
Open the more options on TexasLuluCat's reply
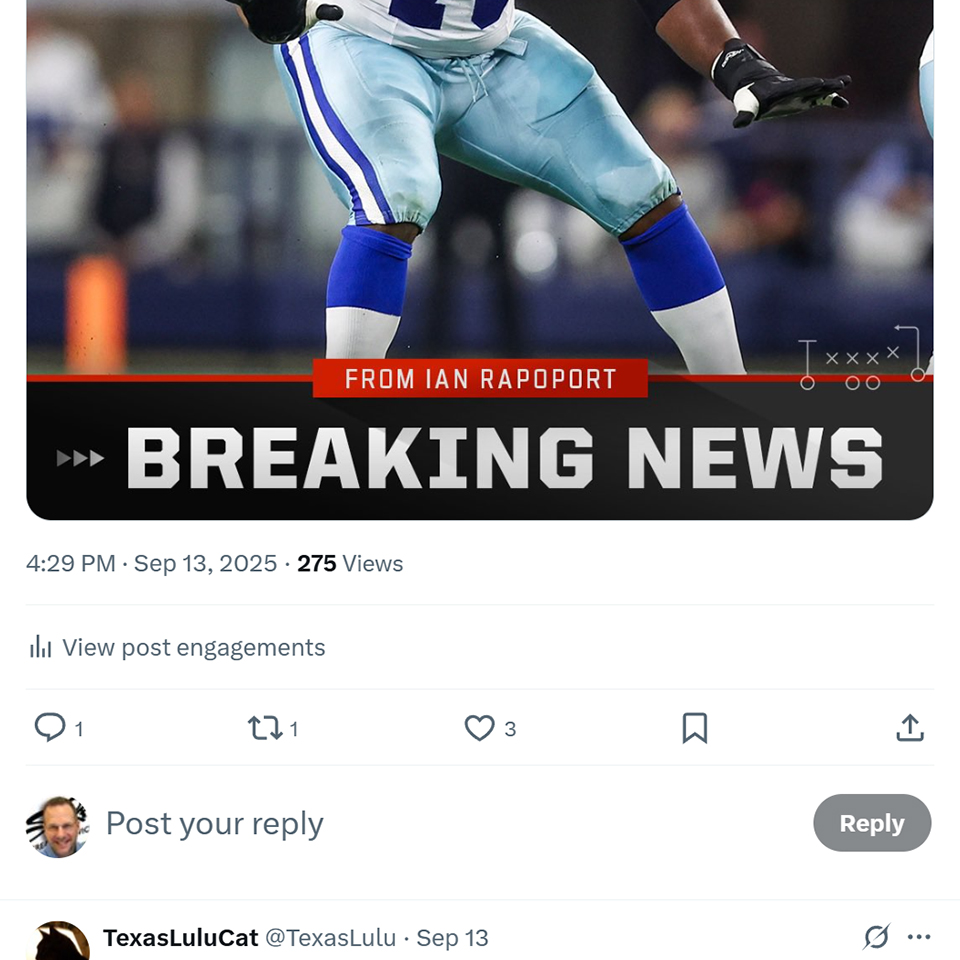click(x=919, y=937)
